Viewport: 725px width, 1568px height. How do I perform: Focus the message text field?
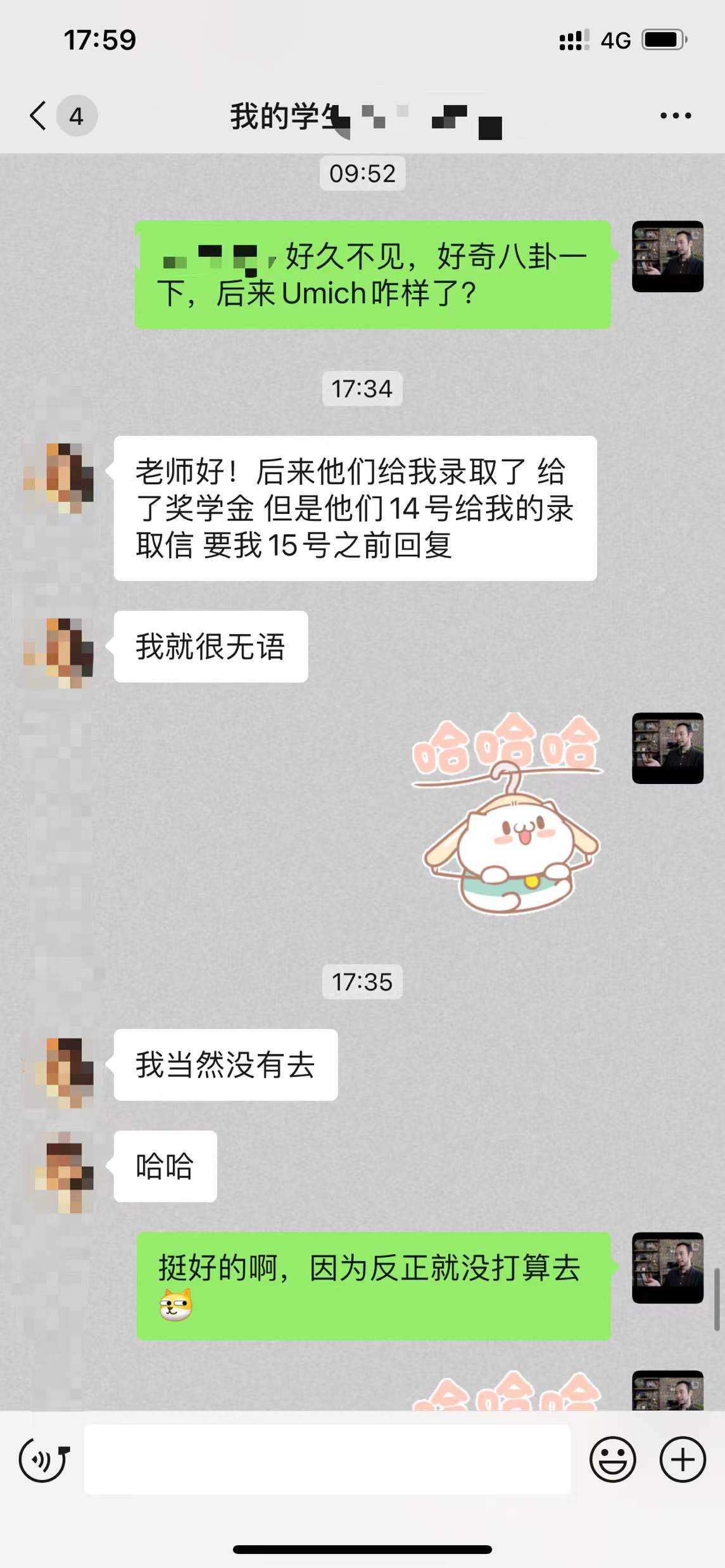click(327, 1460)
